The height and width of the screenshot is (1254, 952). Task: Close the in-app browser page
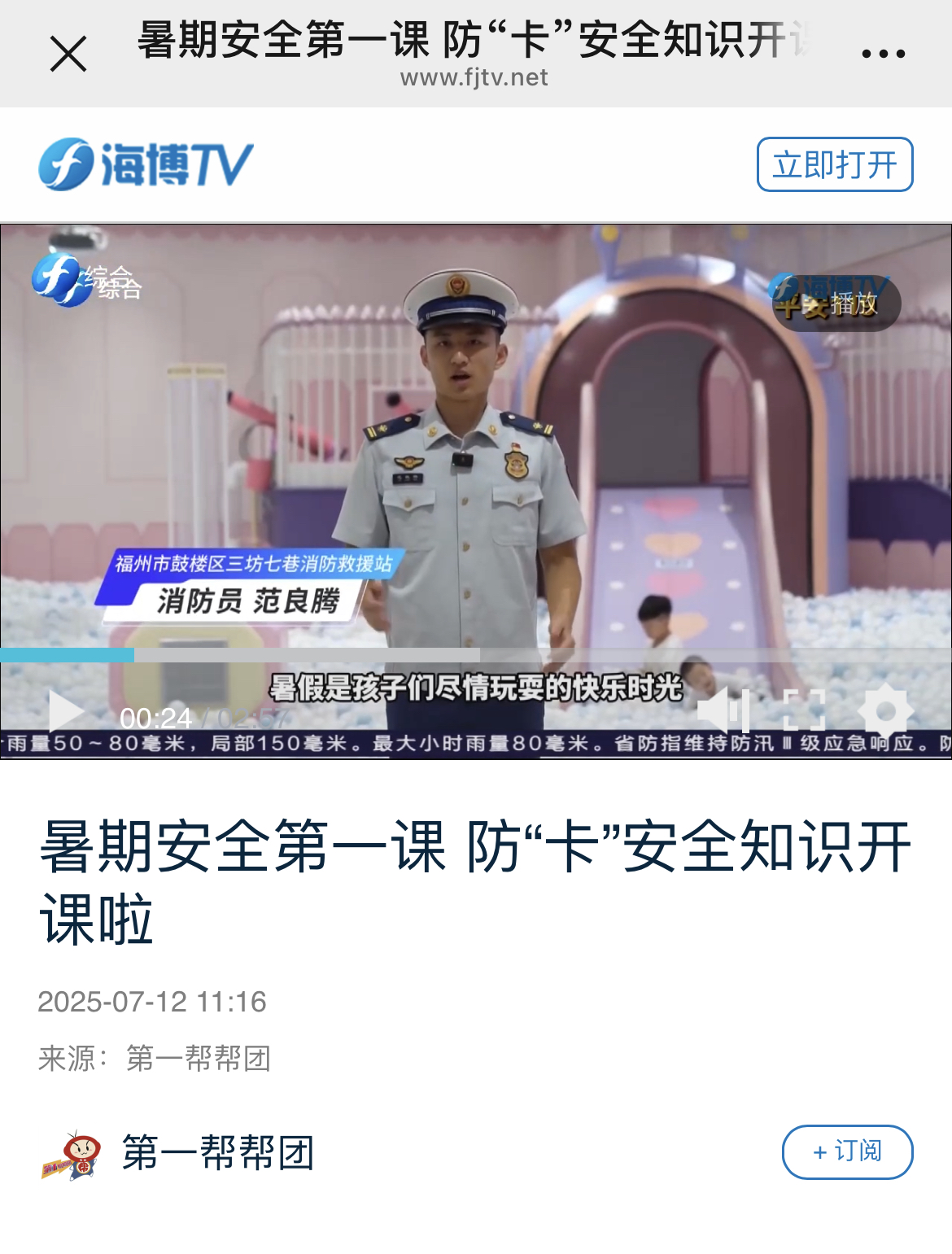[x=68, y=55]
